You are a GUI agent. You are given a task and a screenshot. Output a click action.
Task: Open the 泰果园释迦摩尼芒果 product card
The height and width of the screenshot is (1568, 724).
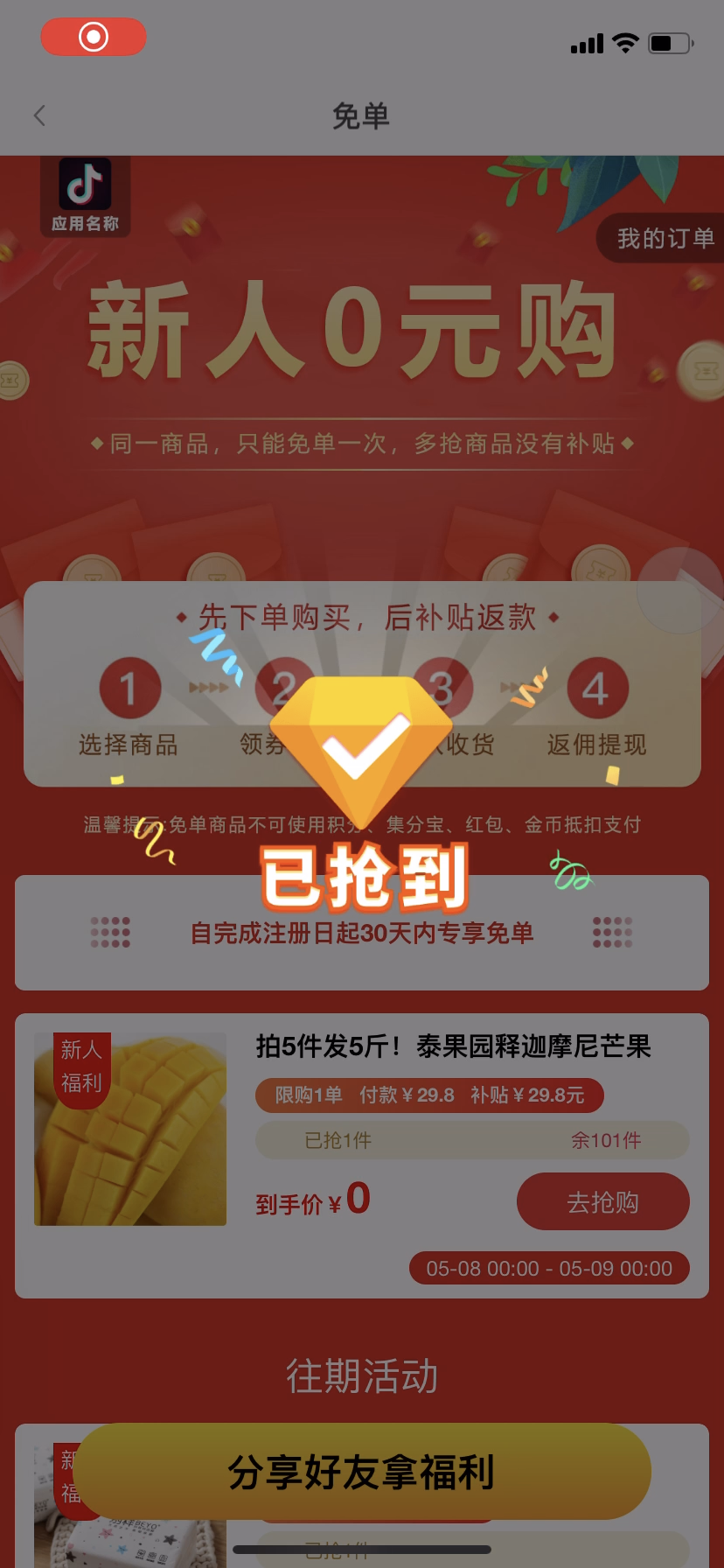pos(453,1046)
